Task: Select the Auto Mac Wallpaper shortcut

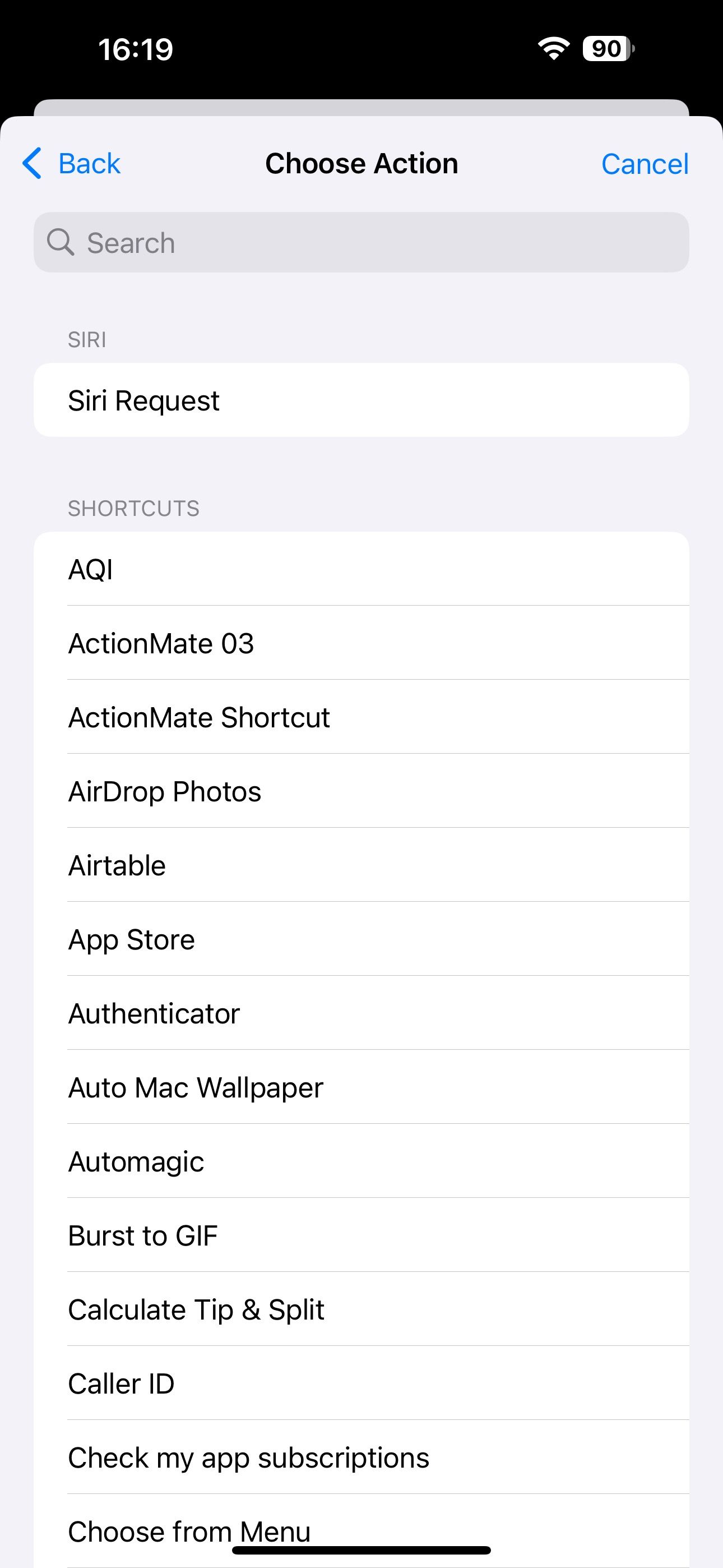Action: 196,1087
